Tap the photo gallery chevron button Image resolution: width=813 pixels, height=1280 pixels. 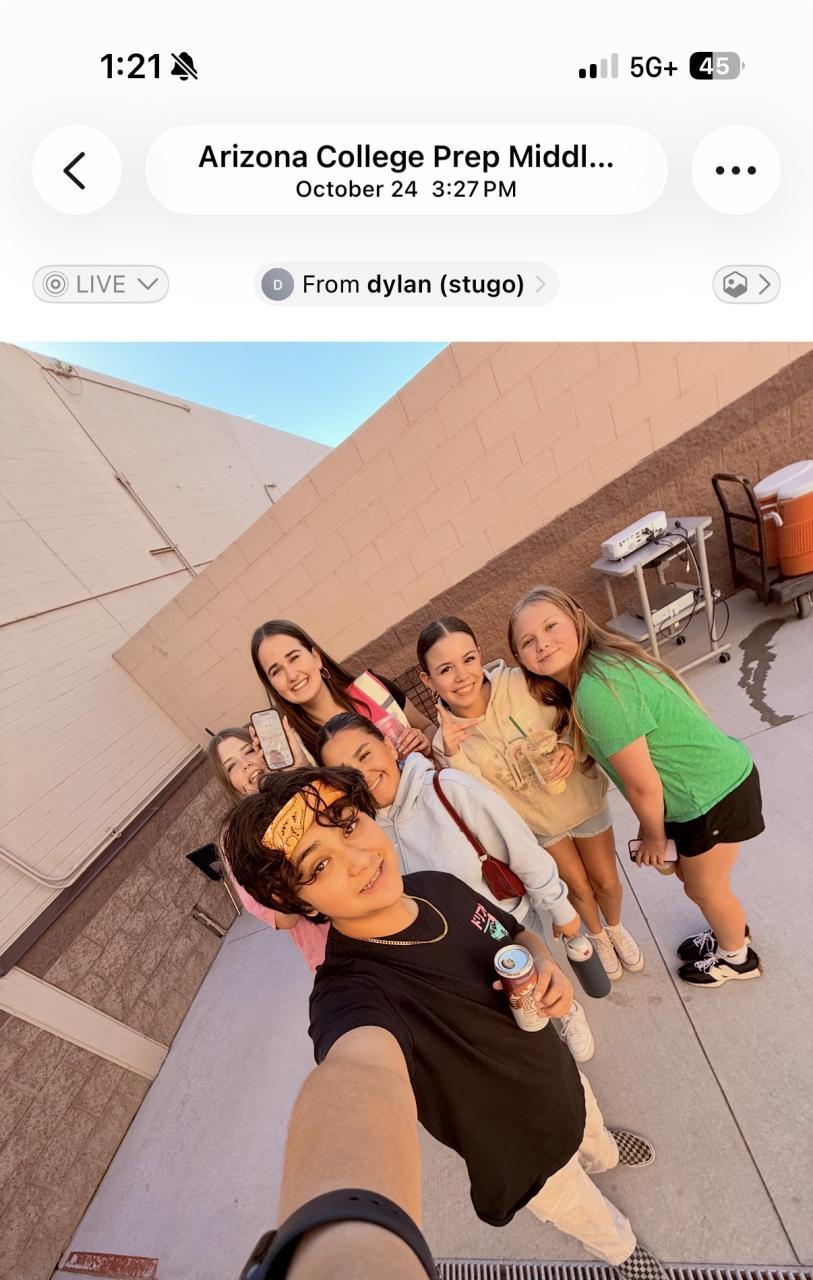coord(746,285)
